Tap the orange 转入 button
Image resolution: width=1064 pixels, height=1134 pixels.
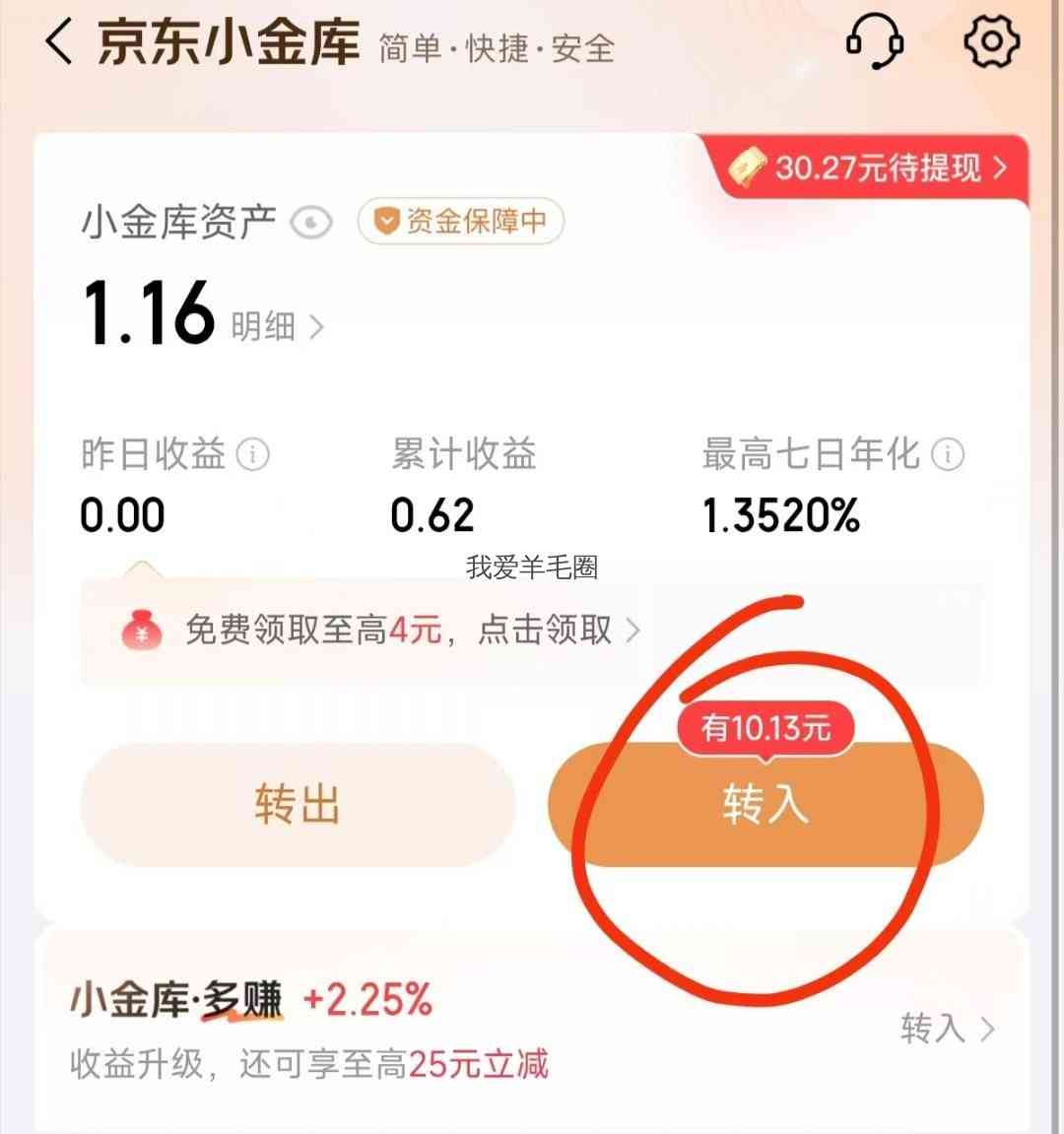tap(765, 804)
